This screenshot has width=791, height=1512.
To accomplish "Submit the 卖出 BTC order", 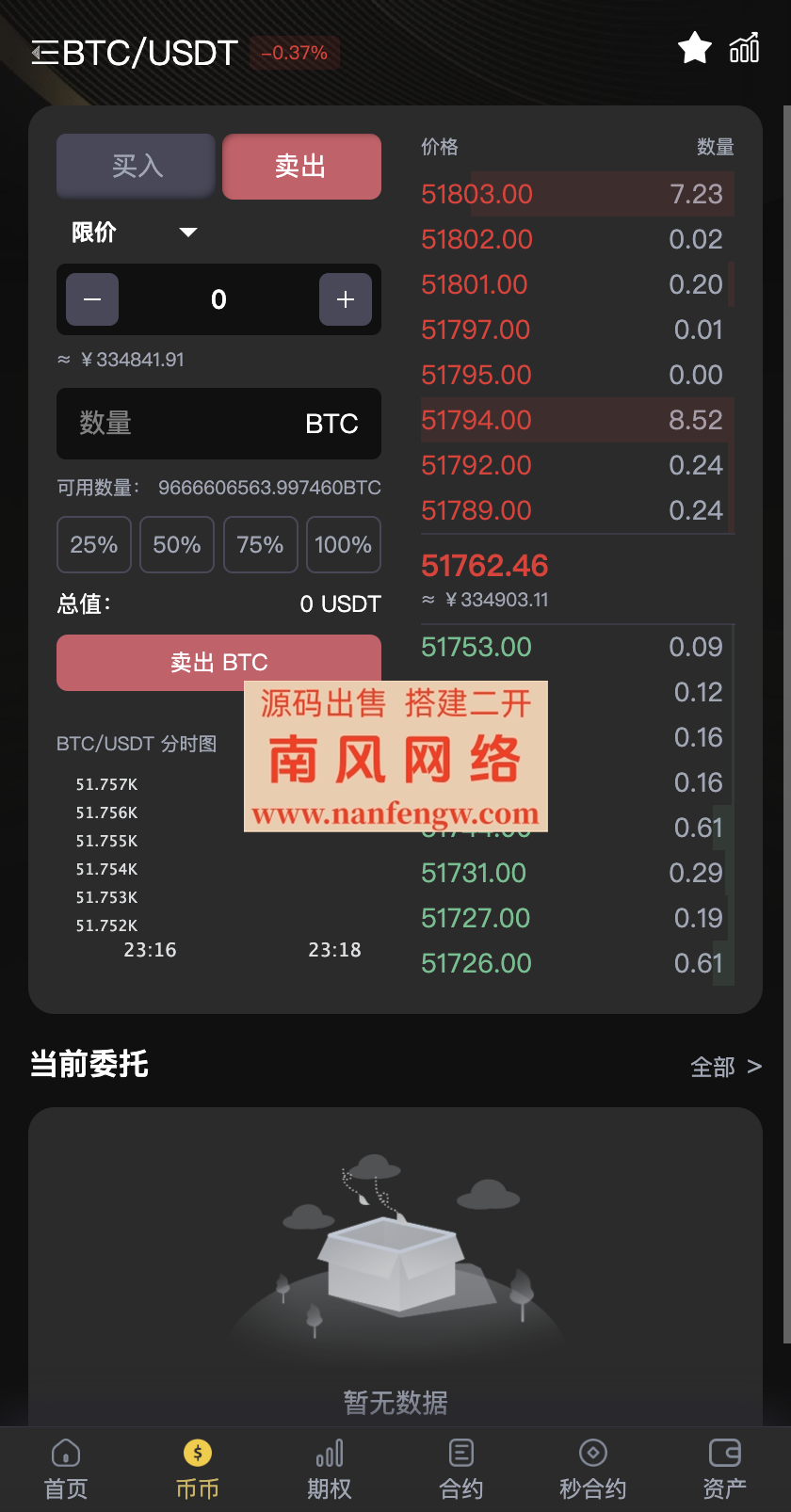I will pyautogui.click(x=151, y=662).
